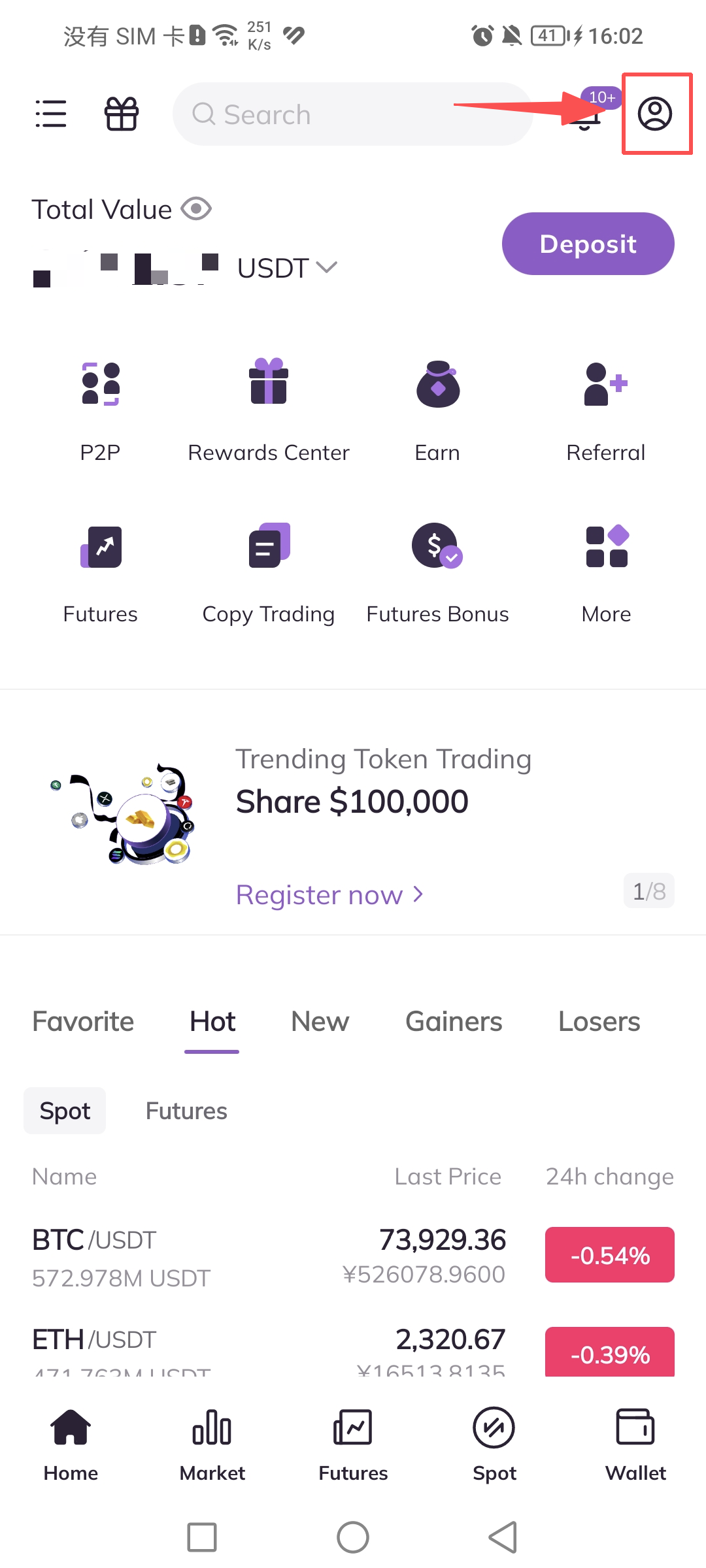Open the profile account icon
This screenshot has height=1568, width=706.
click(655, 114)
